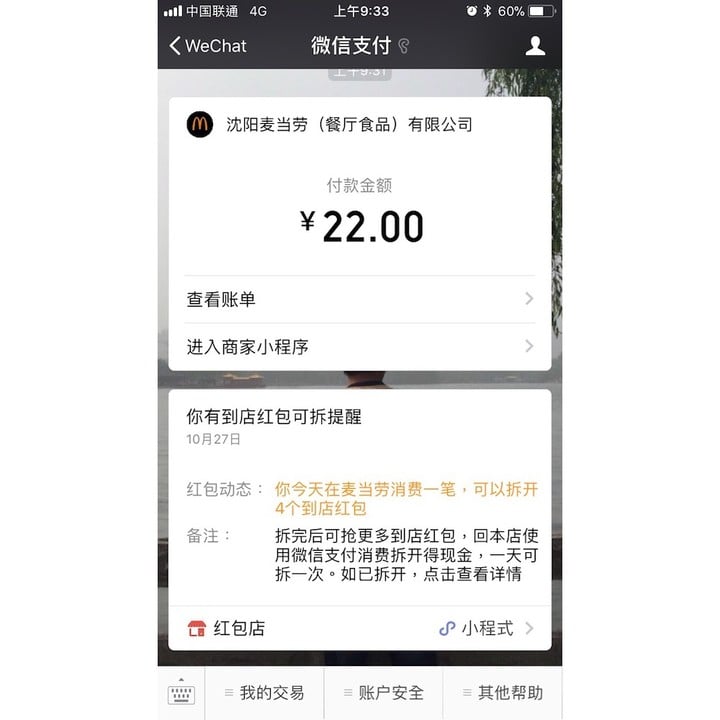Open the red packet reminder card
Screen dimensions: 720x720
(359, 495)
